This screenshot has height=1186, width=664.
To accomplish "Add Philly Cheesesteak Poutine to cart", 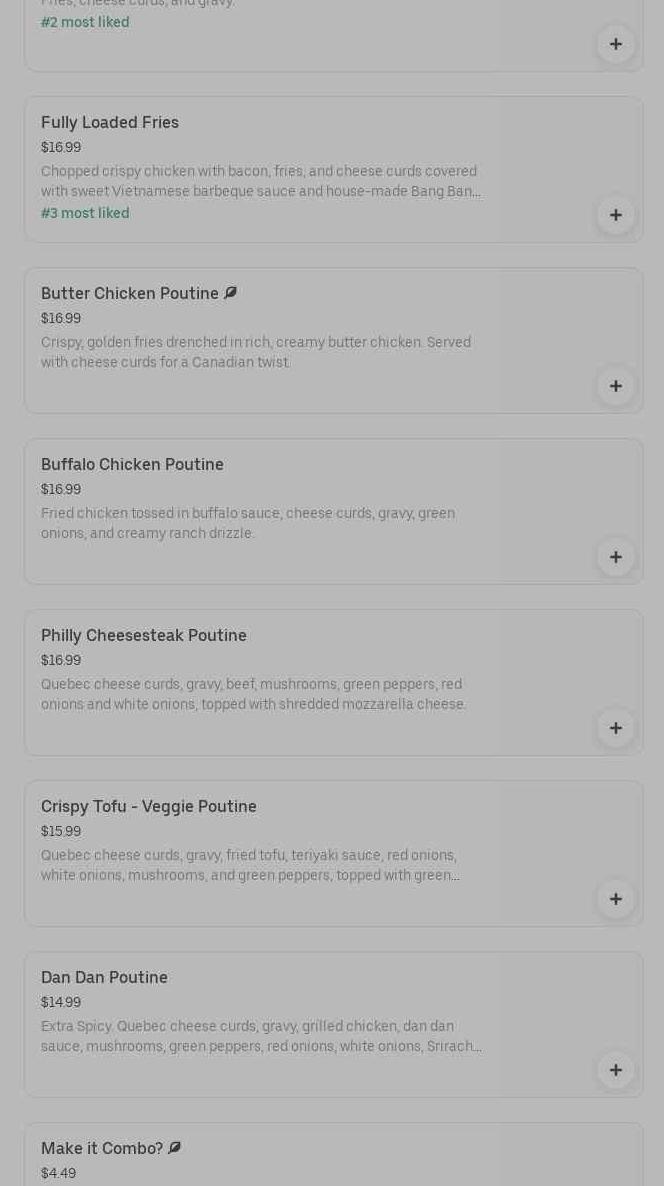I will pyautogui.click(x=615, y=728).
